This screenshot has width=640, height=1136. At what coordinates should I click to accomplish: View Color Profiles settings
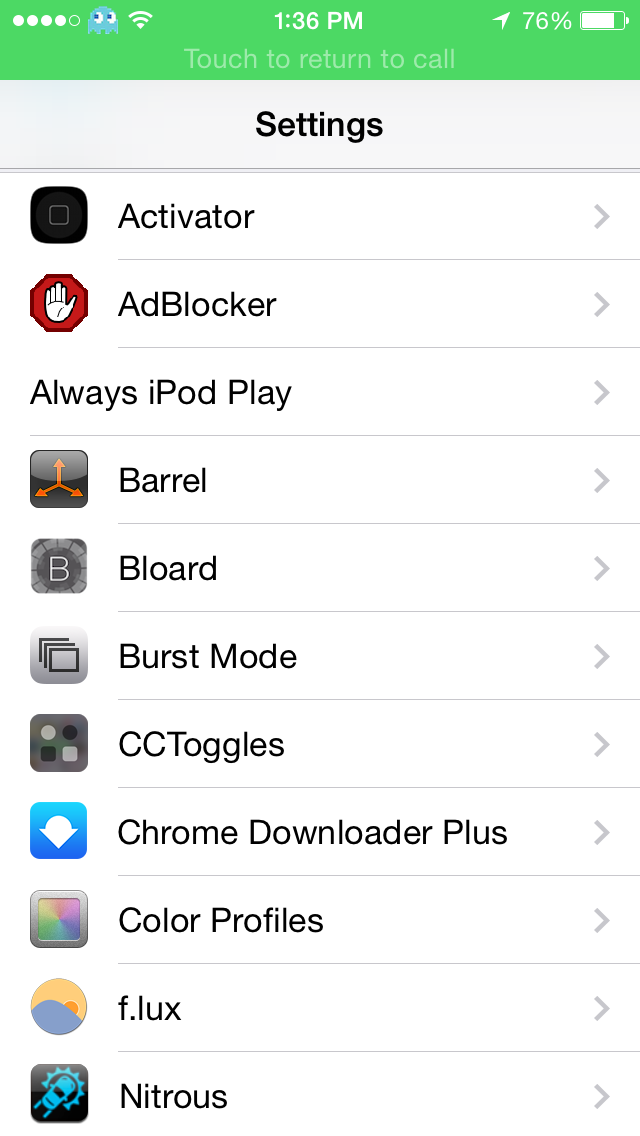coord(320,920)
